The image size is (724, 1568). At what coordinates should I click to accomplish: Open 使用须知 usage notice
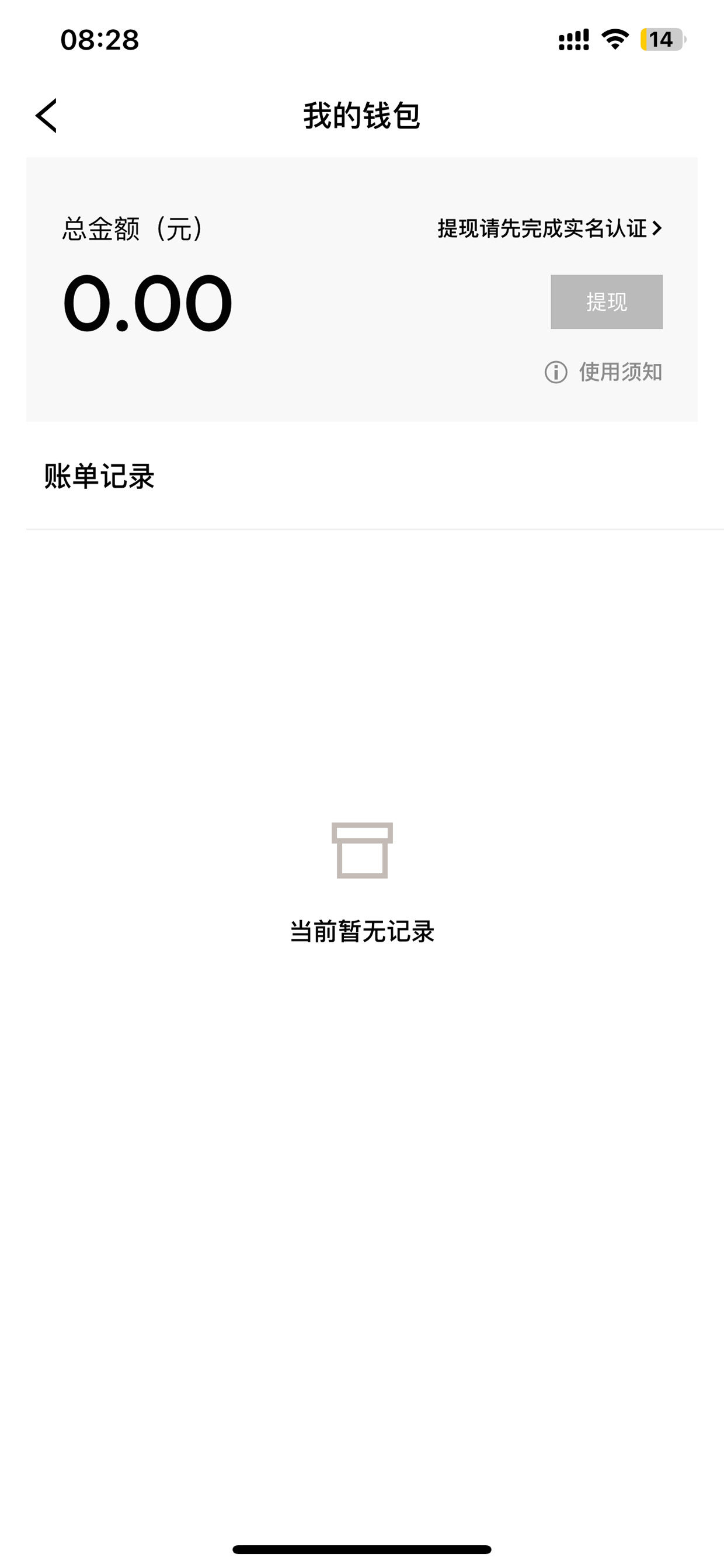[x=604, y=372]
